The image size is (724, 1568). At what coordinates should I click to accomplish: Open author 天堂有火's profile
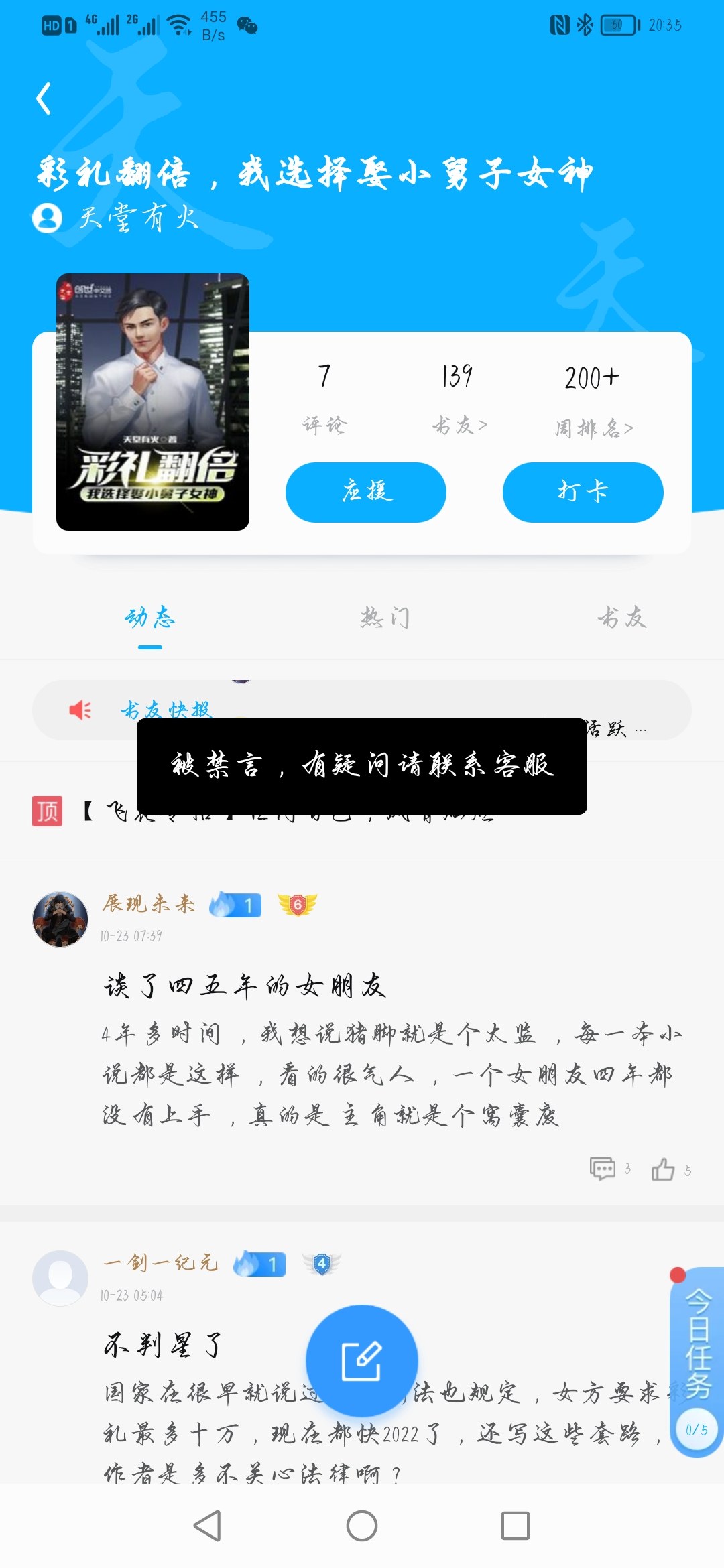point(115,218)
